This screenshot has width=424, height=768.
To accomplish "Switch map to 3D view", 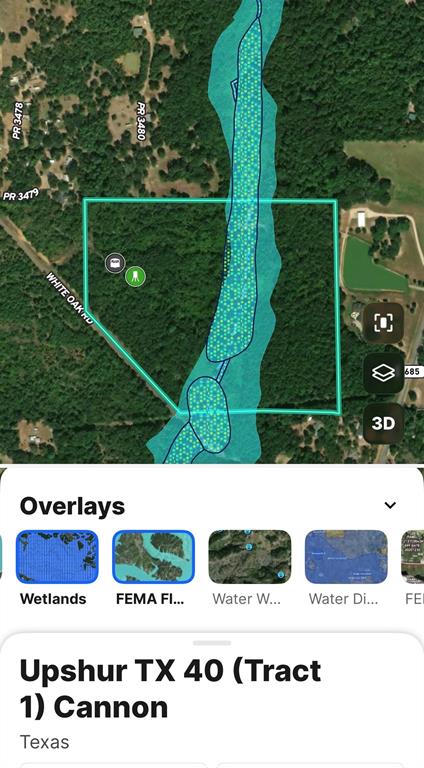I will point(383,424).
